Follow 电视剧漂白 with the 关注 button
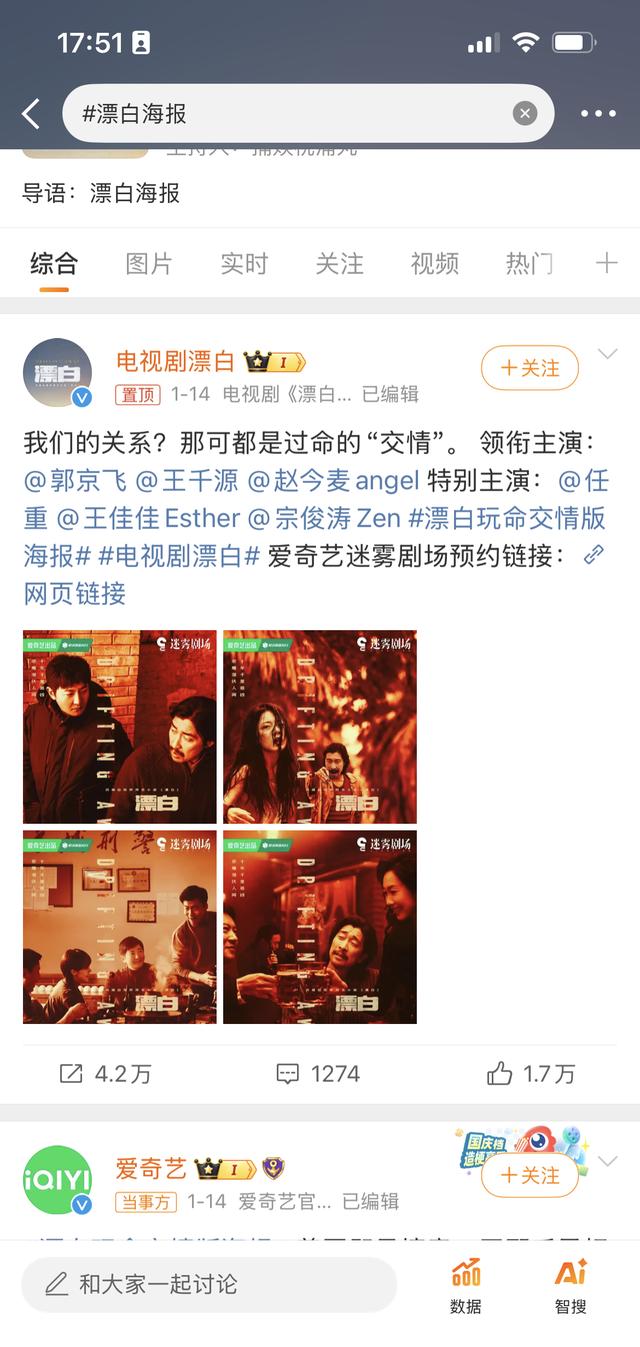640x1347 pixels. (x=529, y=368)
